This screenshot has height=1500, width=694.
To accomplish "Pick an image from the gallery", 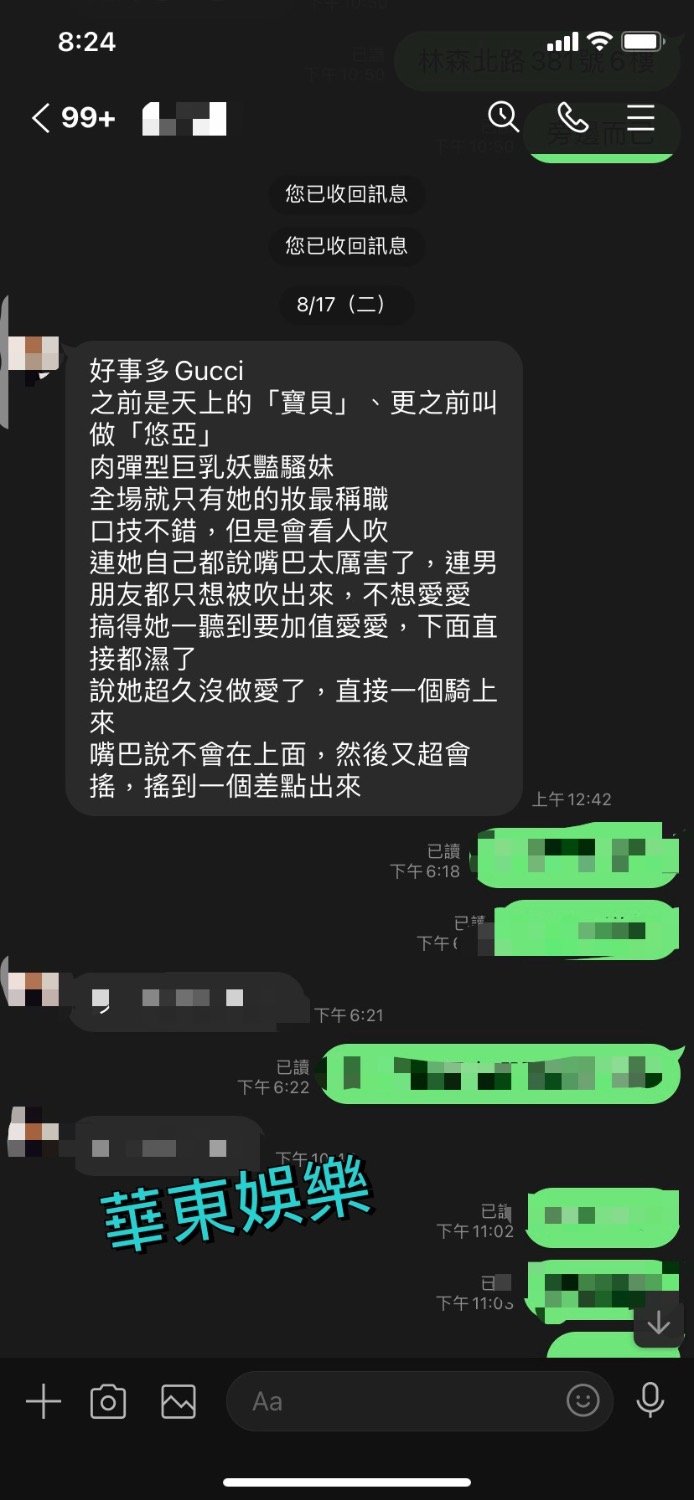I will (x=178, y=1402).
